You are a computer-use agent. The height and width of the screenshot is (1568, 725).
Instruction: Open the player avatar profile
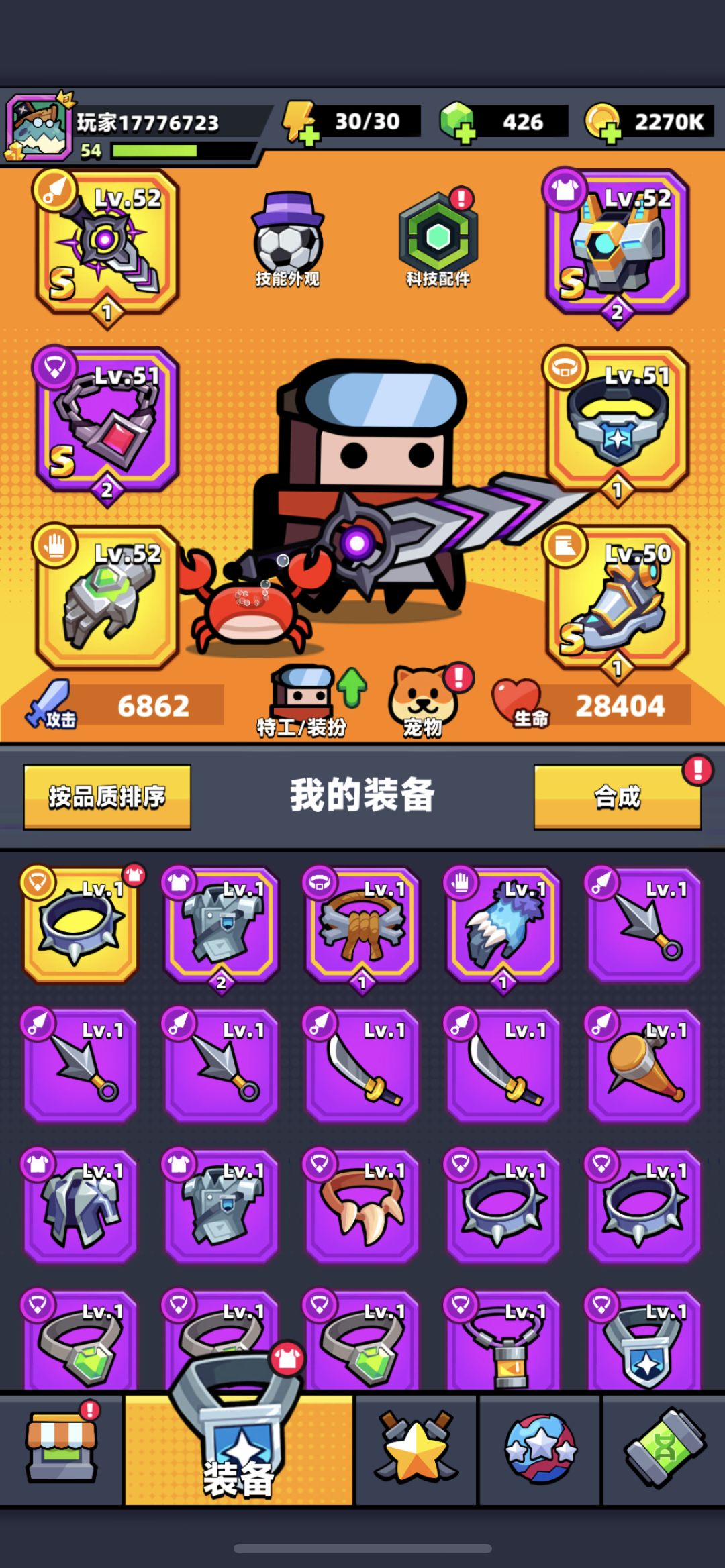click(39, 125)
